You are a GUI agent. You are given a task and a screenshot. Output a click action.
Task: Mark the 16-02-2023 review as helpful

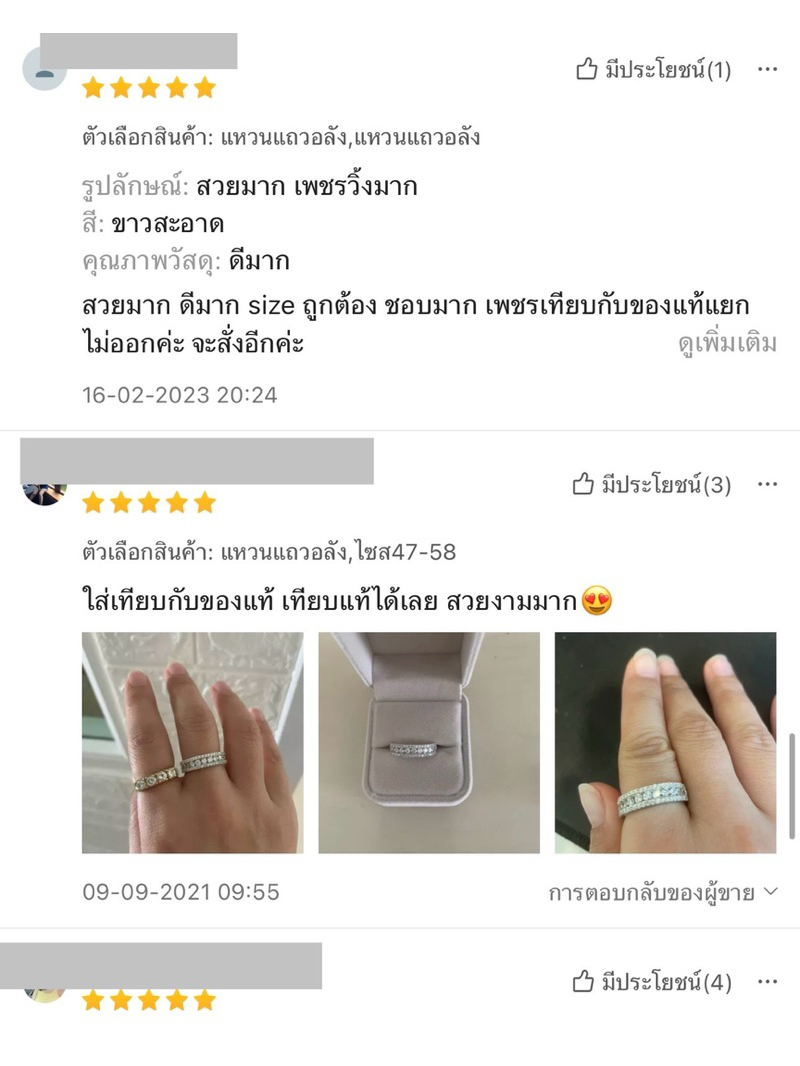(x=654, y=70)
